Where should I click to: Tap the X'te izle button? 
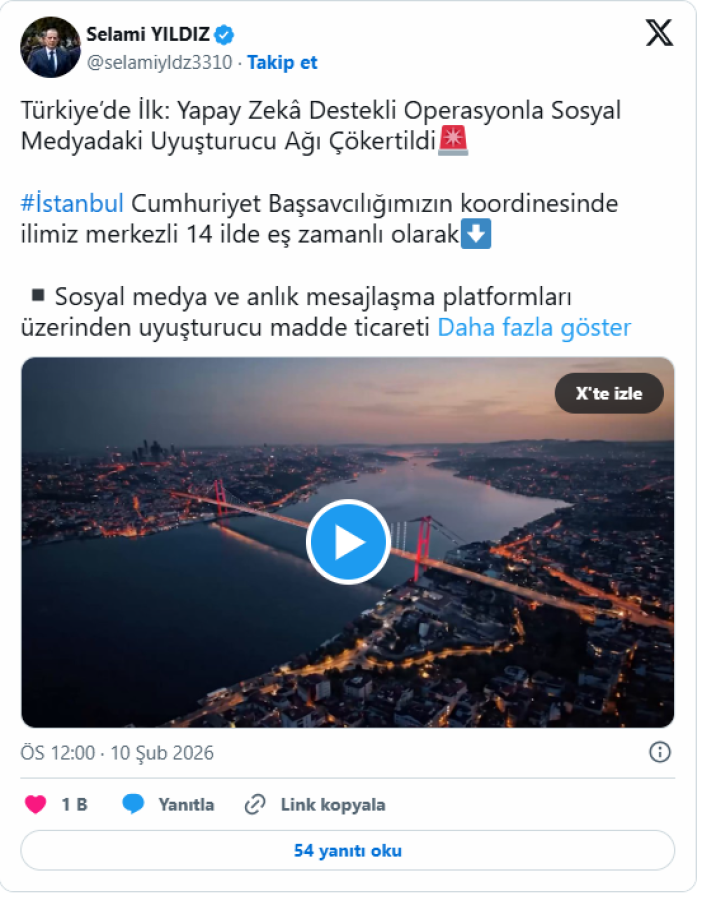(x=609, y=394)
